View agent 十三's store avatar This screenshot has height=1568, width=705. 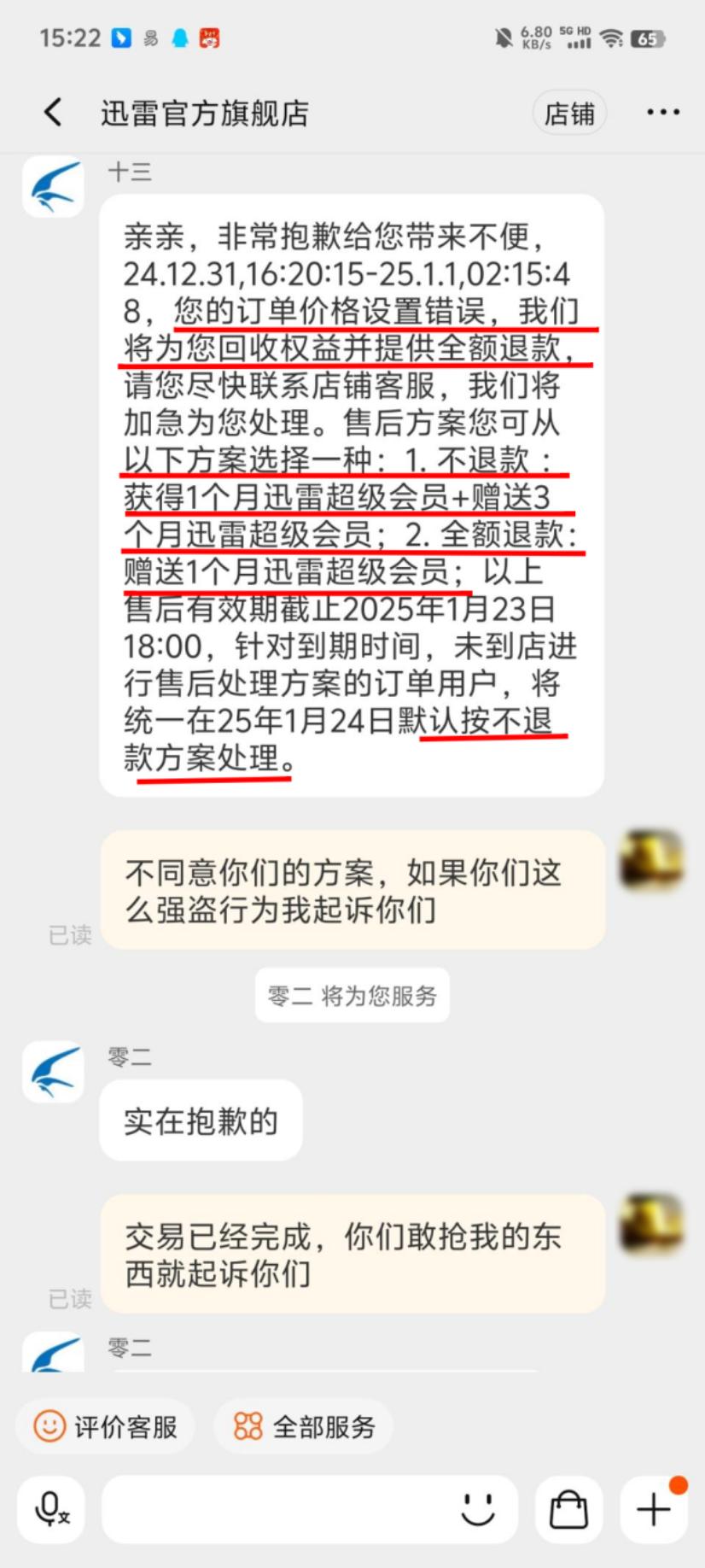pos(53,187)
